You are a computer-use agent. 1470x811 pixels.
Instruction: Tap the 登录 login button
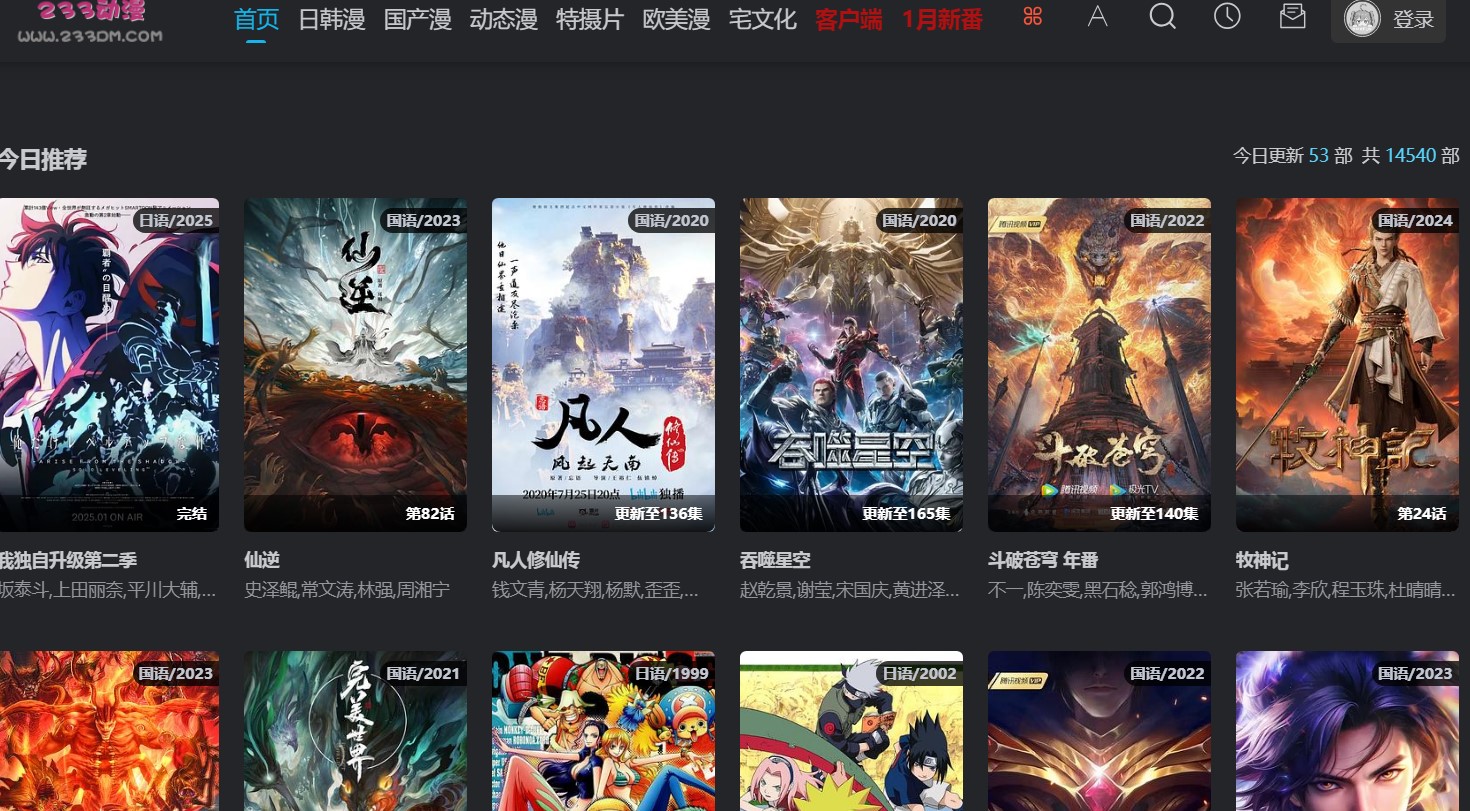(1388, 19)
